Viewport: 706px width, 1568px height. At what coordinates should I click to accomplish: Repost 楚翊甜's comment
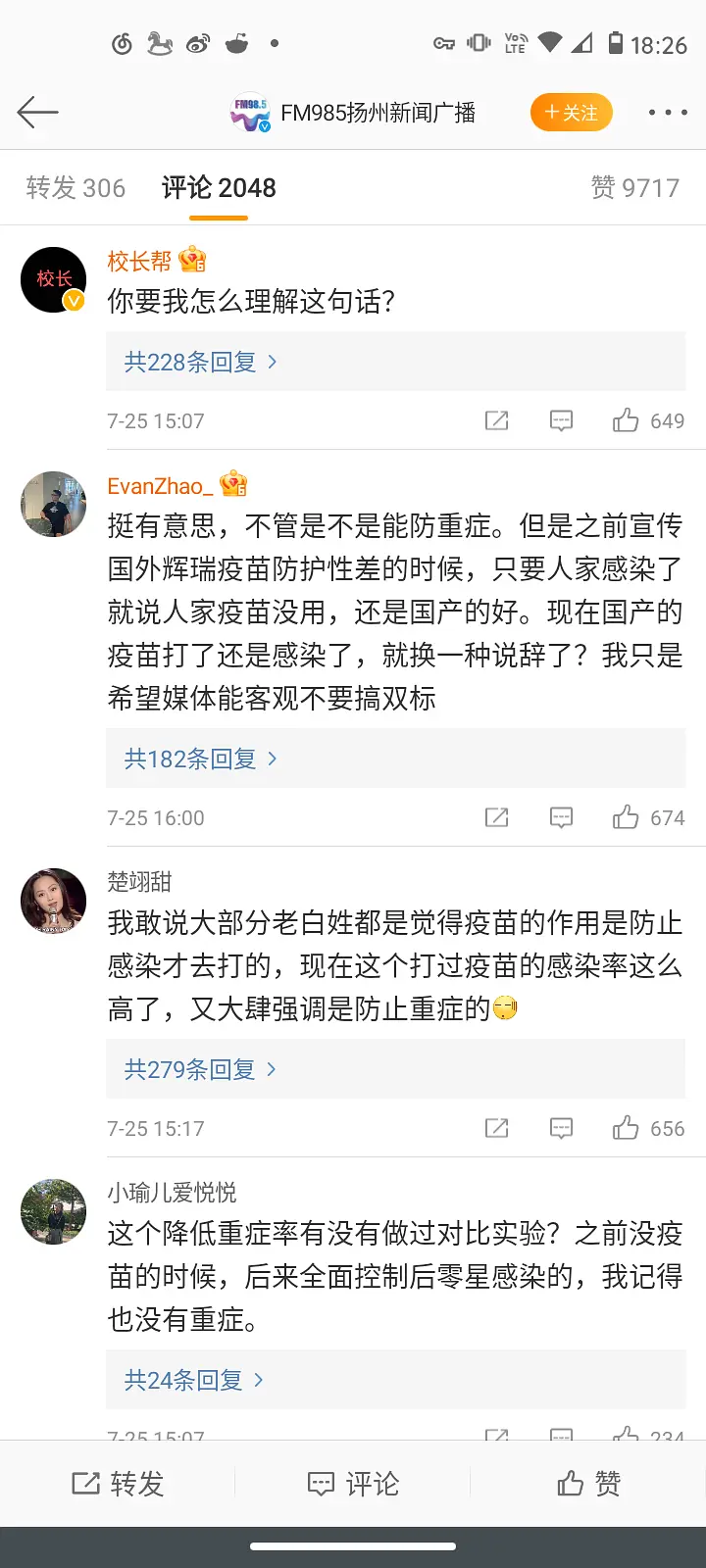(497, 1129)
